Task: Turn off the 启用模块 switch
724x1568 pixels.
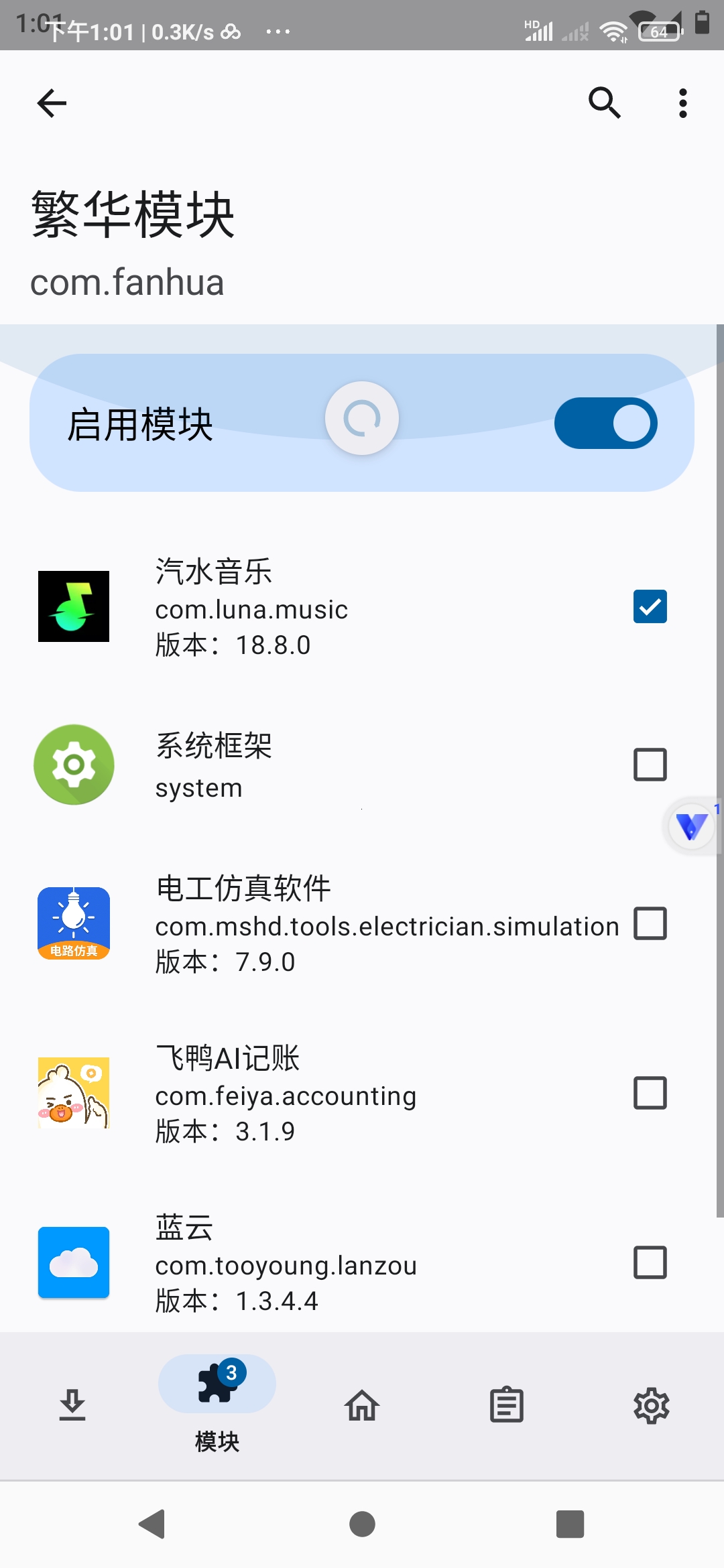Action: [605, 422]
